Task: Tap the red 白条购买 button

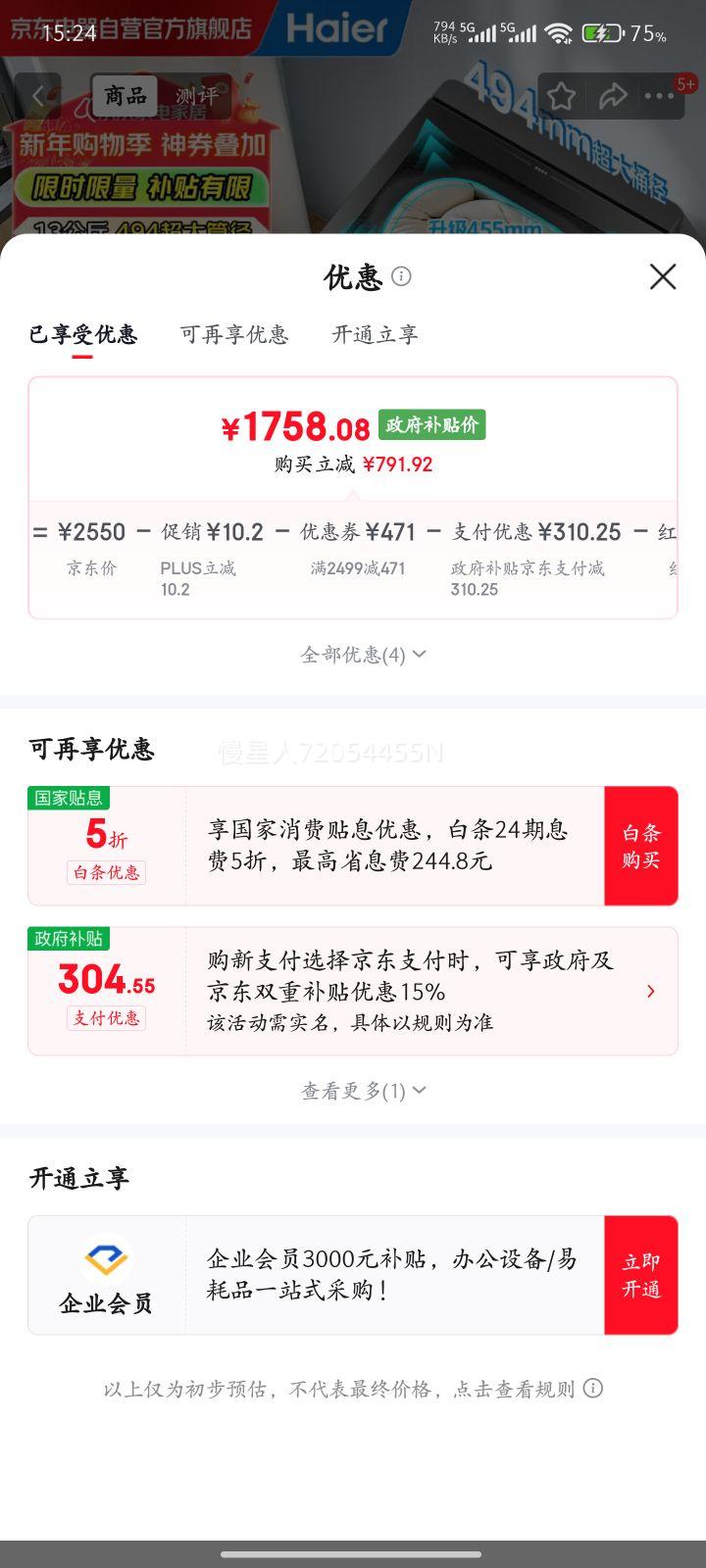Action: pyautogui.click(x=640, y=845)
